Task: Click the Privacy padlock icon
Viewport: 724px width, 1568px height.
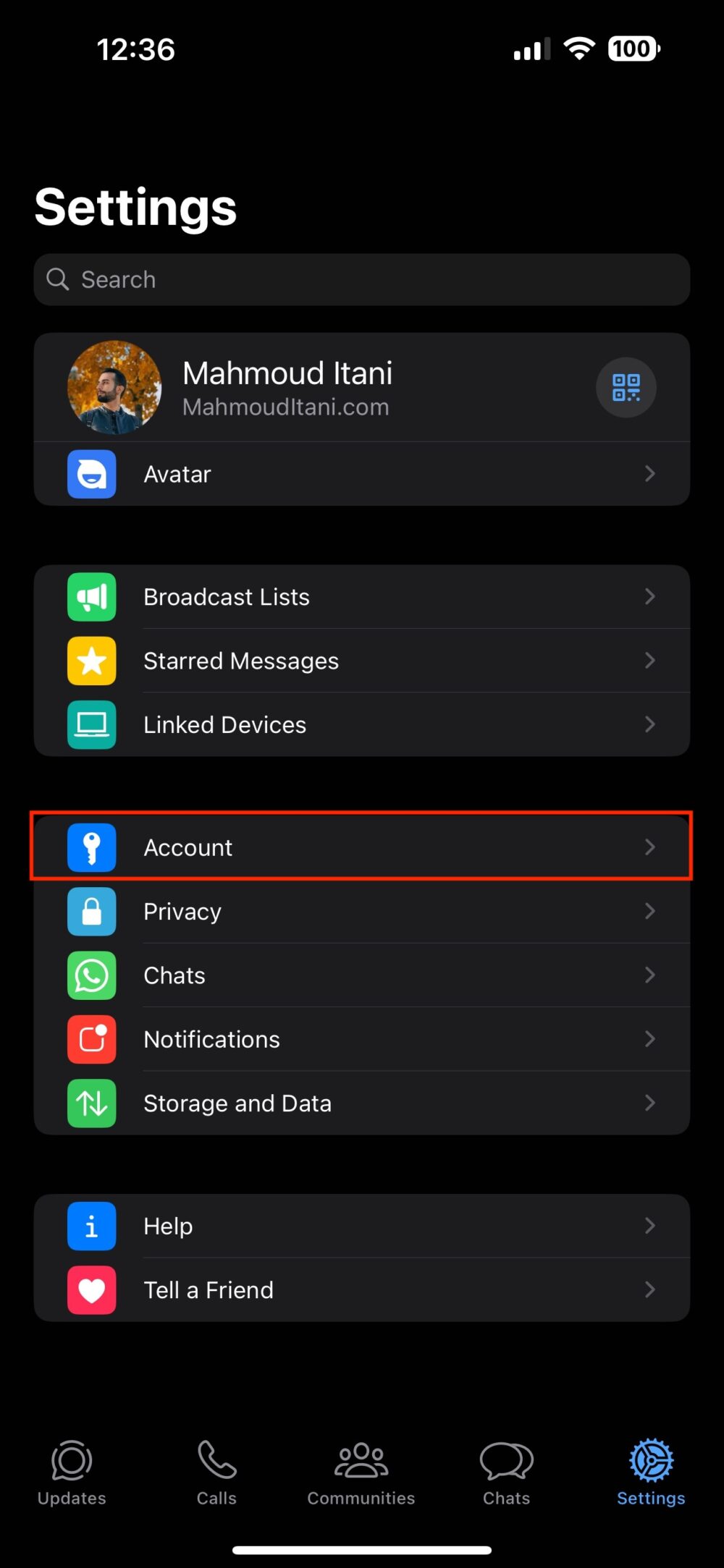Action: coord(91,912)
